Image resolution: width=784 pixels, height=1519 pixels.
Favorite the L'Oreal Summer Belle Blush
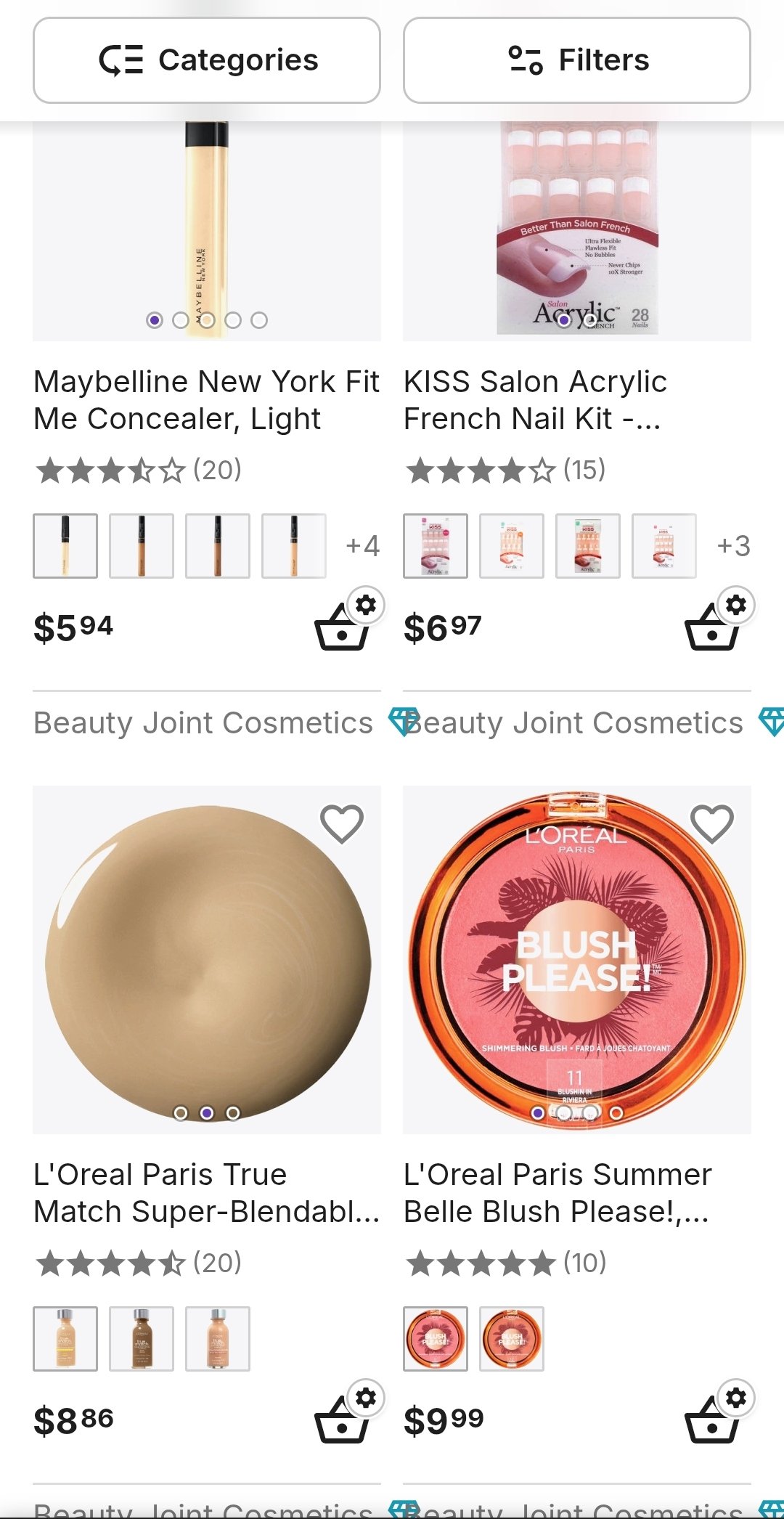click(x=712, y=824)
